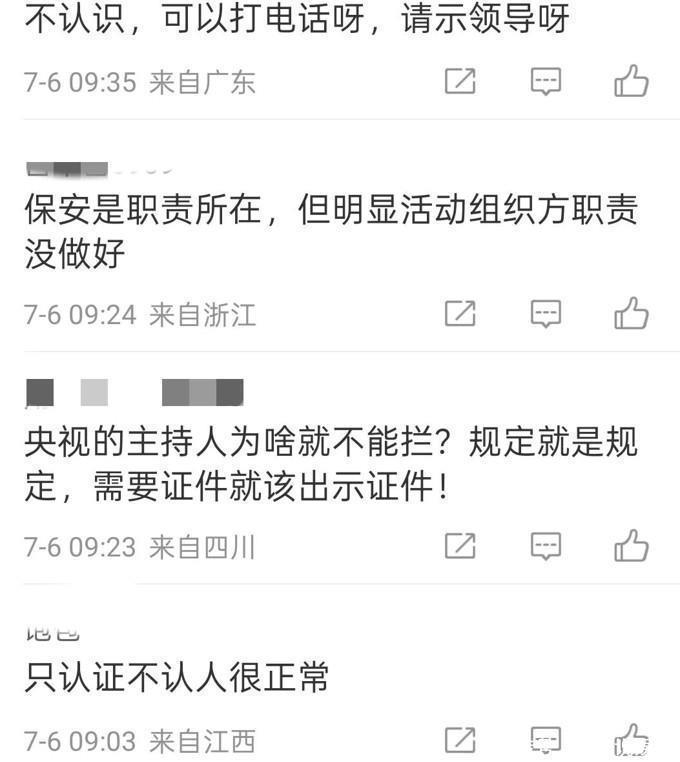Reply to the 09:24 comment from 浙江

(x=545, y=314)
